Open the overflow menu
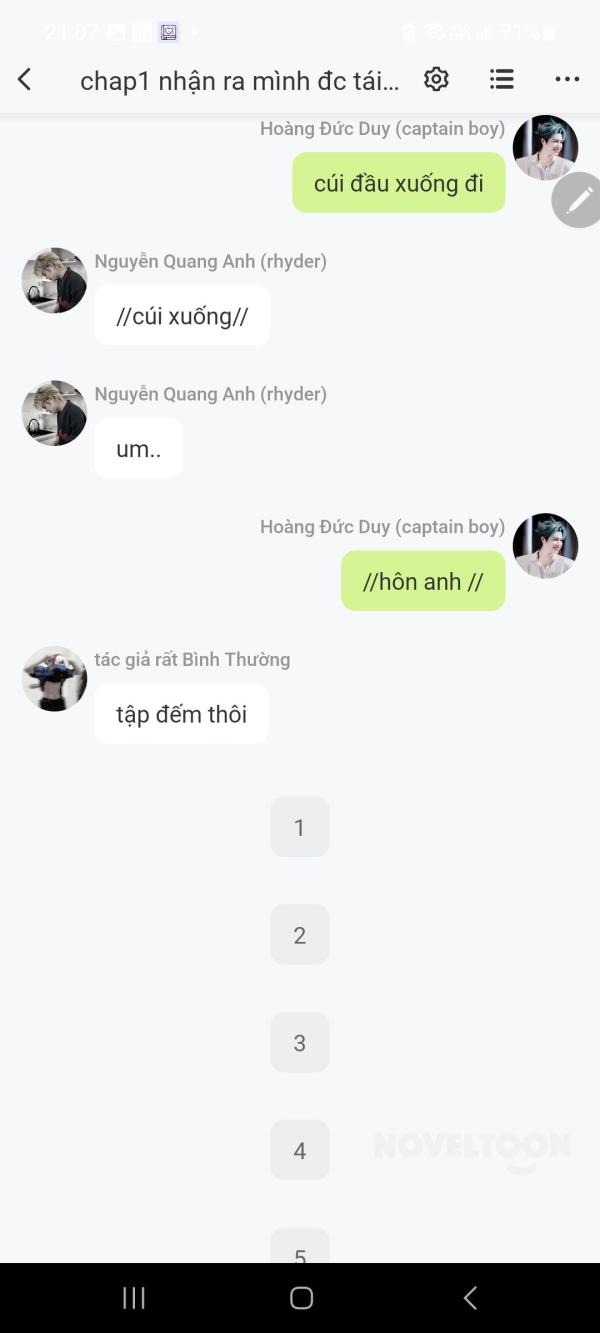This screenshot has height=1333, width=600. tap(567, 80)
